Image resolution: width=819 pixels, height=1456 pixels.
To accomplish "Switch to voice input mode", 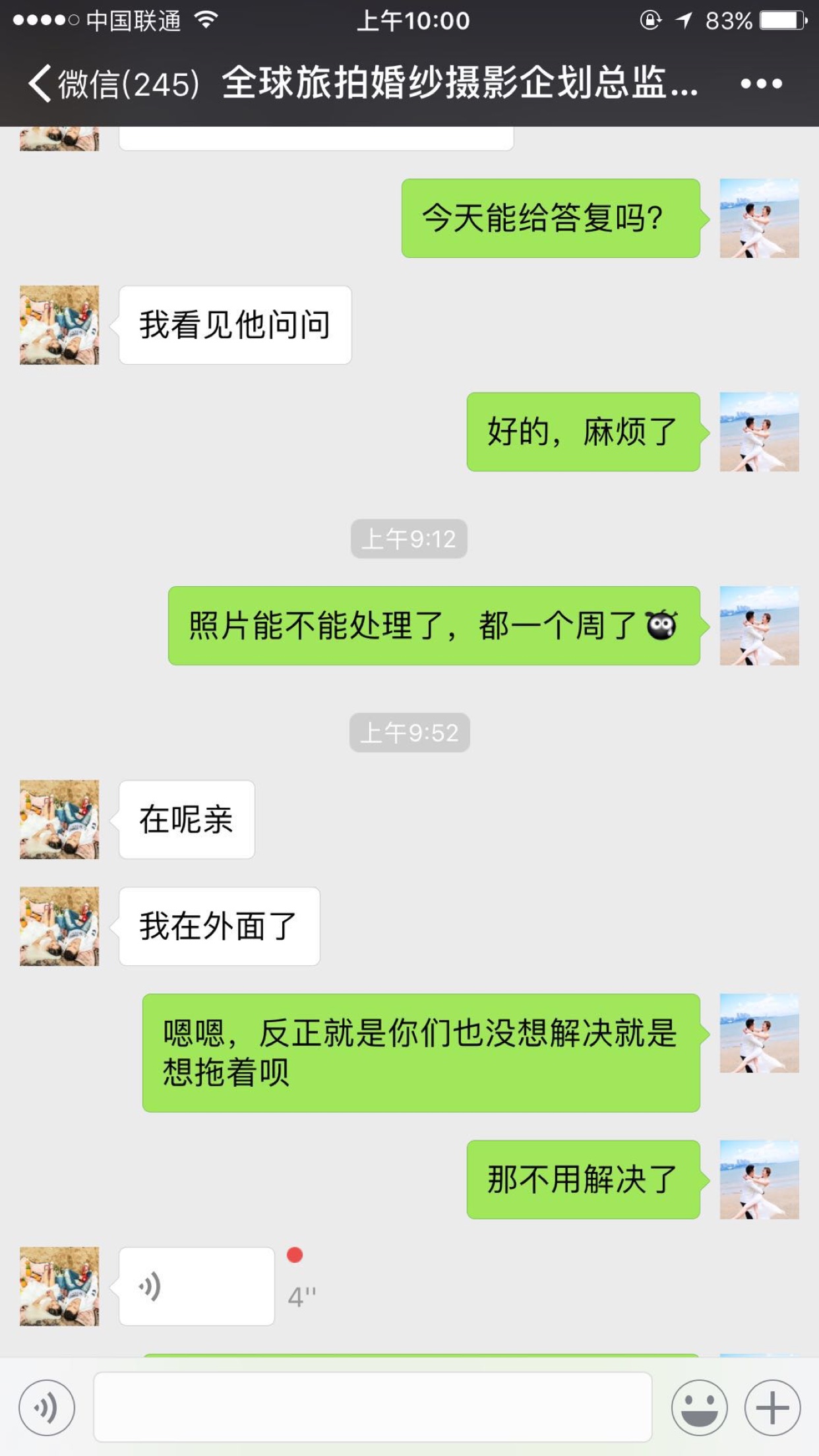I will [x=47, y=1408].
